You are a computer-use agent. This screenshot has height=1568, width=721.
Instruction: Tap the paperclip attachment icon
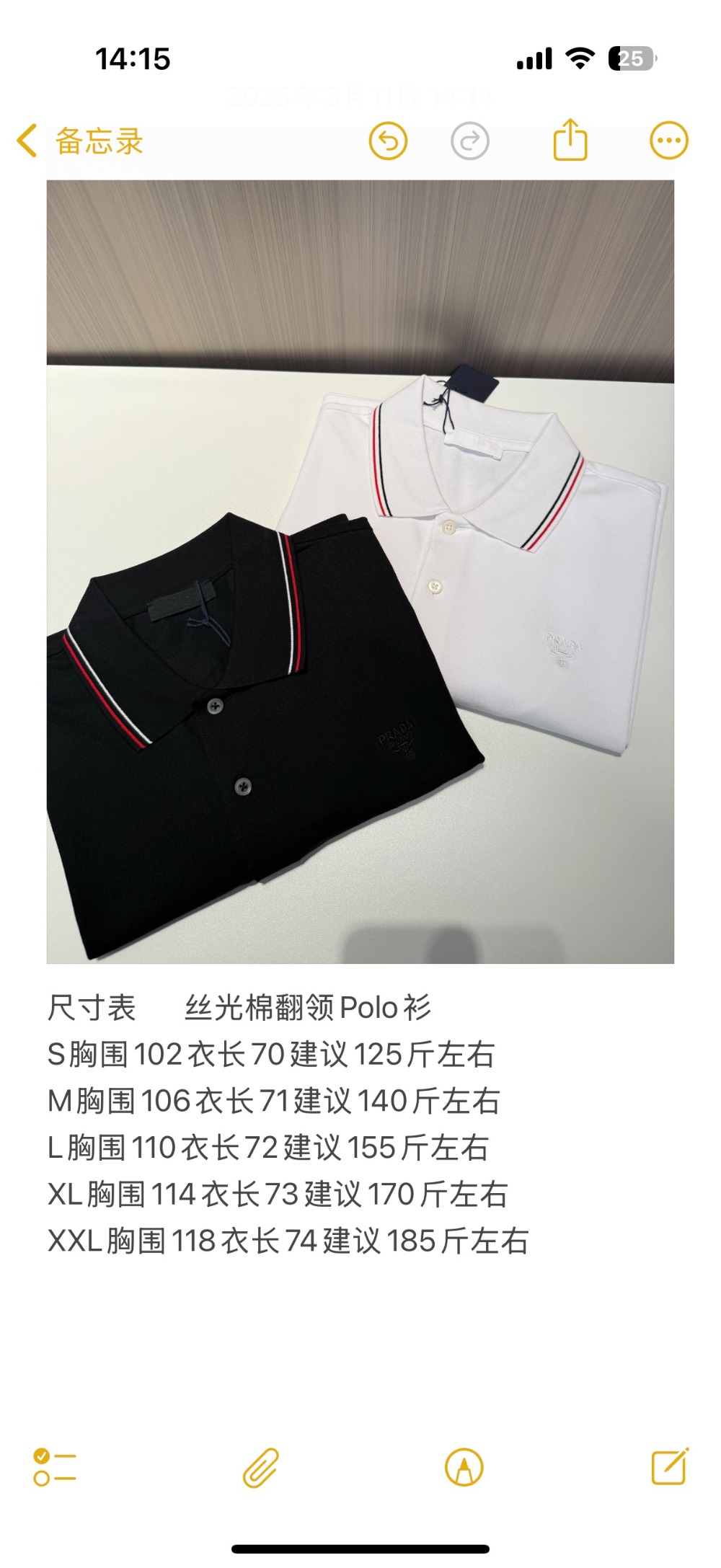click(x=260, y=1468)
